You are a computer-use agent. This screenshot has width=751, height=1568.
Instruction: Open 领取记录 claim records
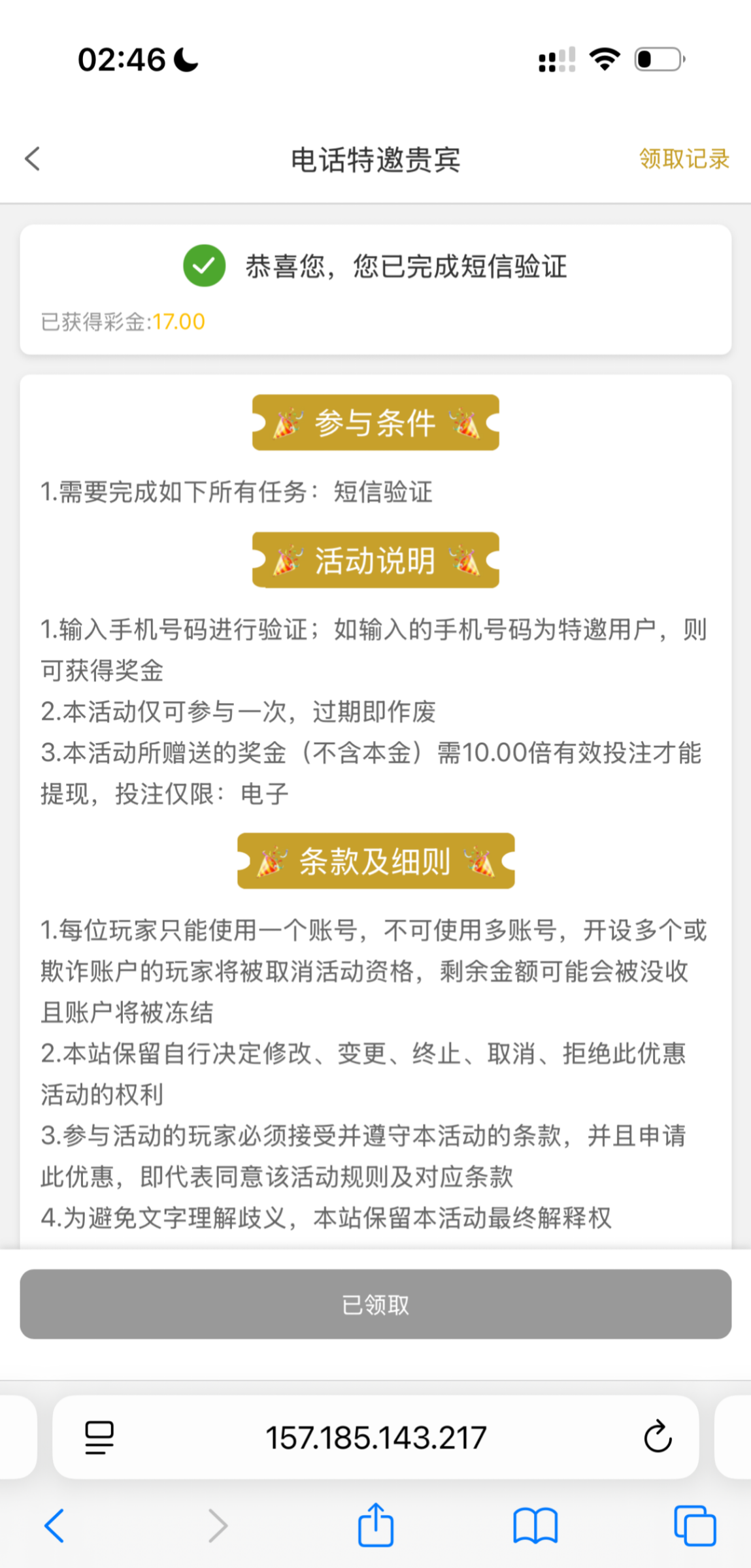pos(684,159)
